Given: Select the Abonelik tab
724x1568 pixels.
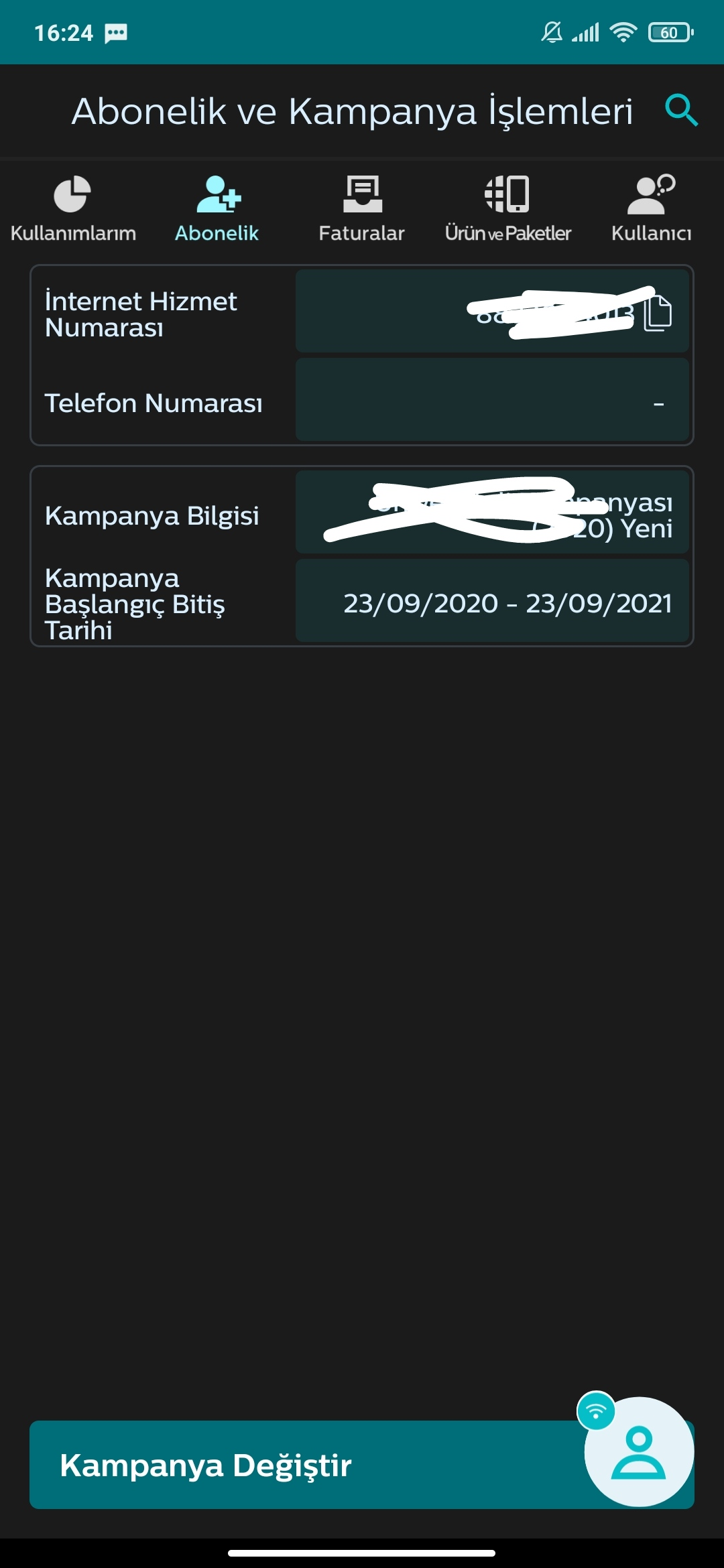Looking at the screenshot, I should pyautogui.click(x=217, y=208).
